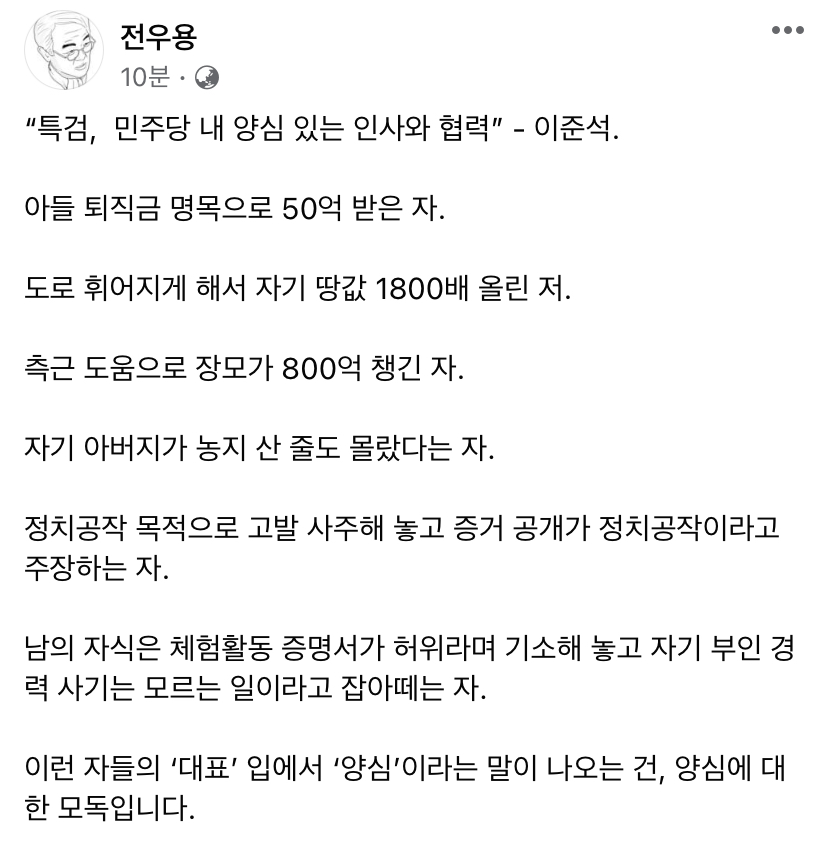Open the post's three-dot options menu

click(x=787, y=30)
